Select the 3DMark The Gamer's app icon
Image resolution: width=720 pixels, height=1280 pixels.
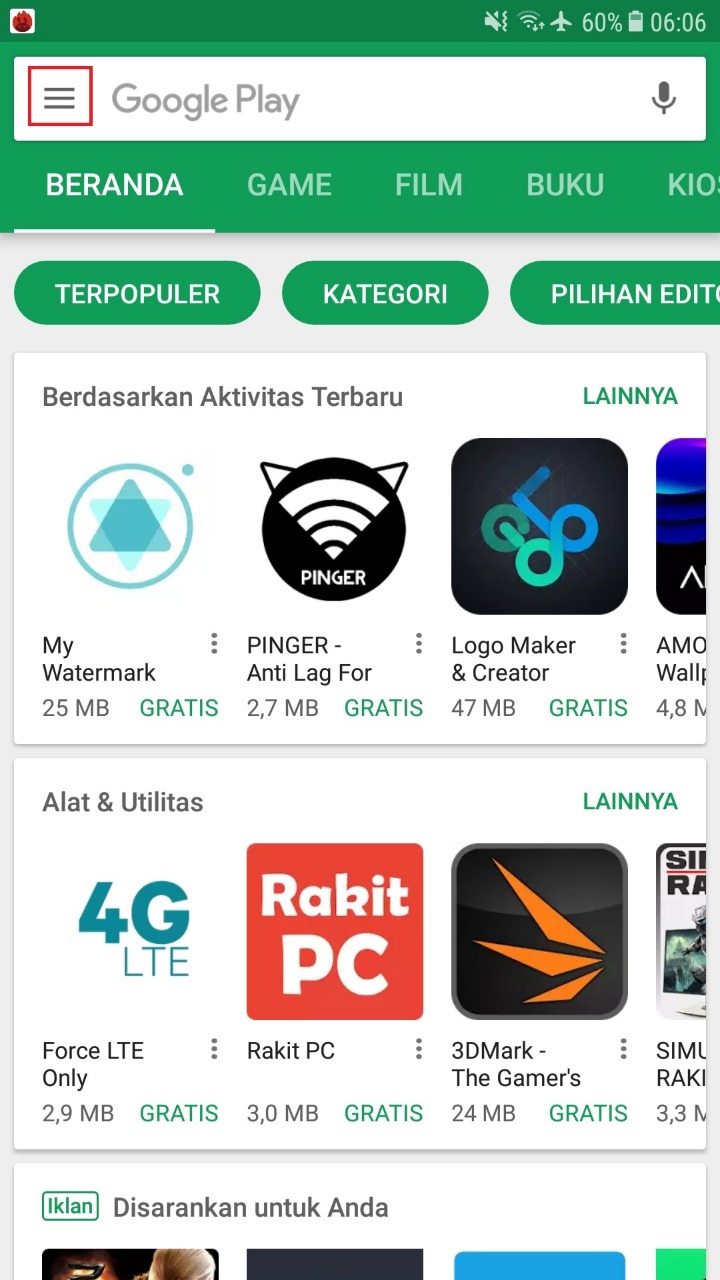coord(540,930)
